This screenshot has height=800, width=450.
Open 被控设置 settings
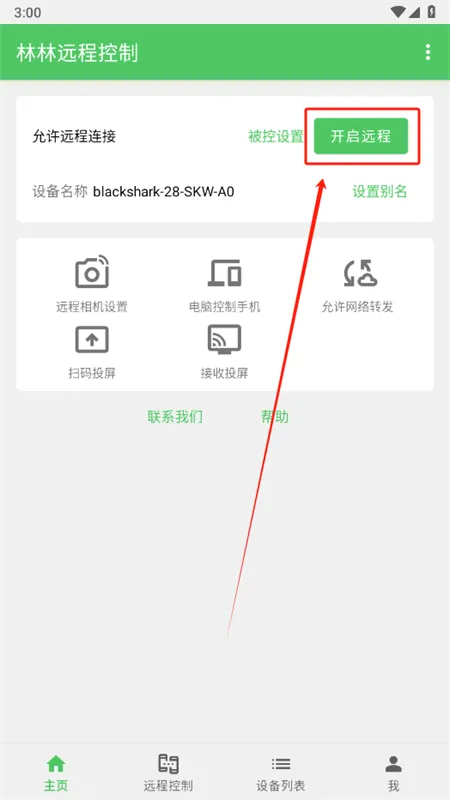pyautogui.click(x=276, y=136)
